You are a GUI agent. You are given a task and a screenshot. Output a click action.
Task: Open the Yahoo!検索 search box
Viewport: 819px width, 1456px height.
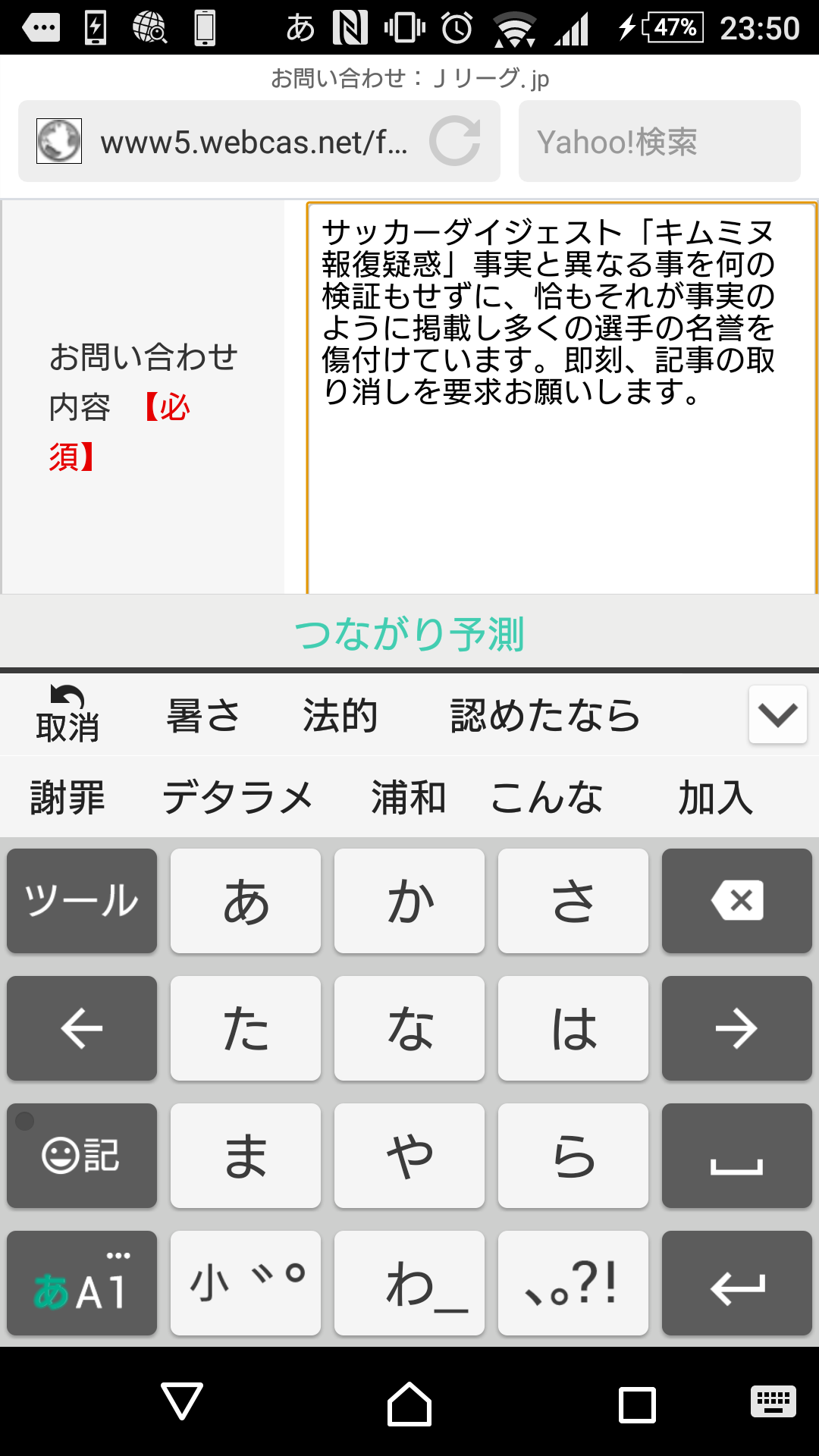point(658,142)
